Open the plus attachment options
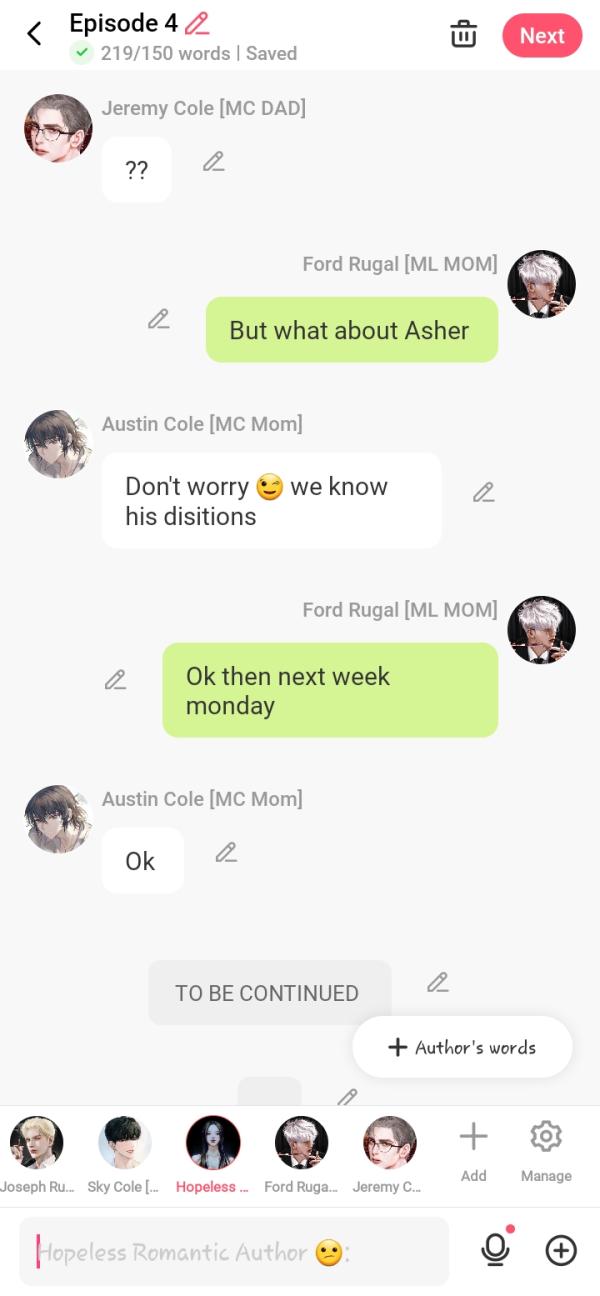Image resolution: width=600 pixels, height=1296 pixels. [561, 1250]
